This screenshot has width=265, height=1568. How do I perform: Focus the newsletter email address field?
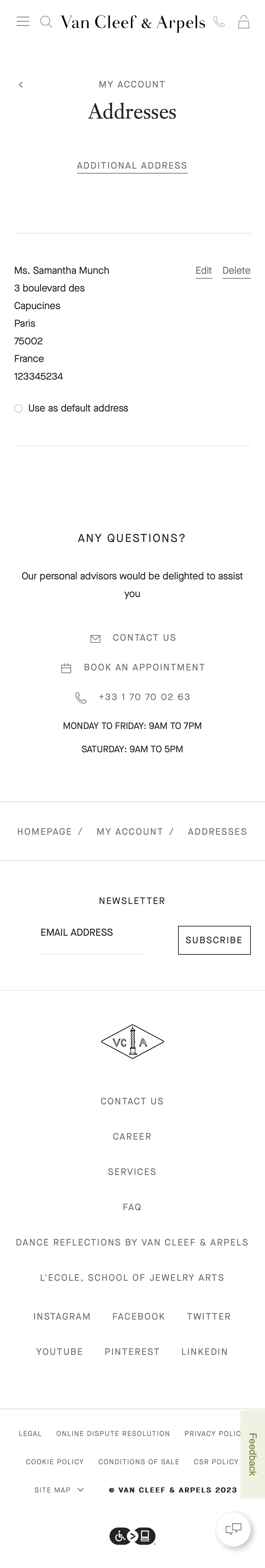pyautogui.click(x=92, y=940)
